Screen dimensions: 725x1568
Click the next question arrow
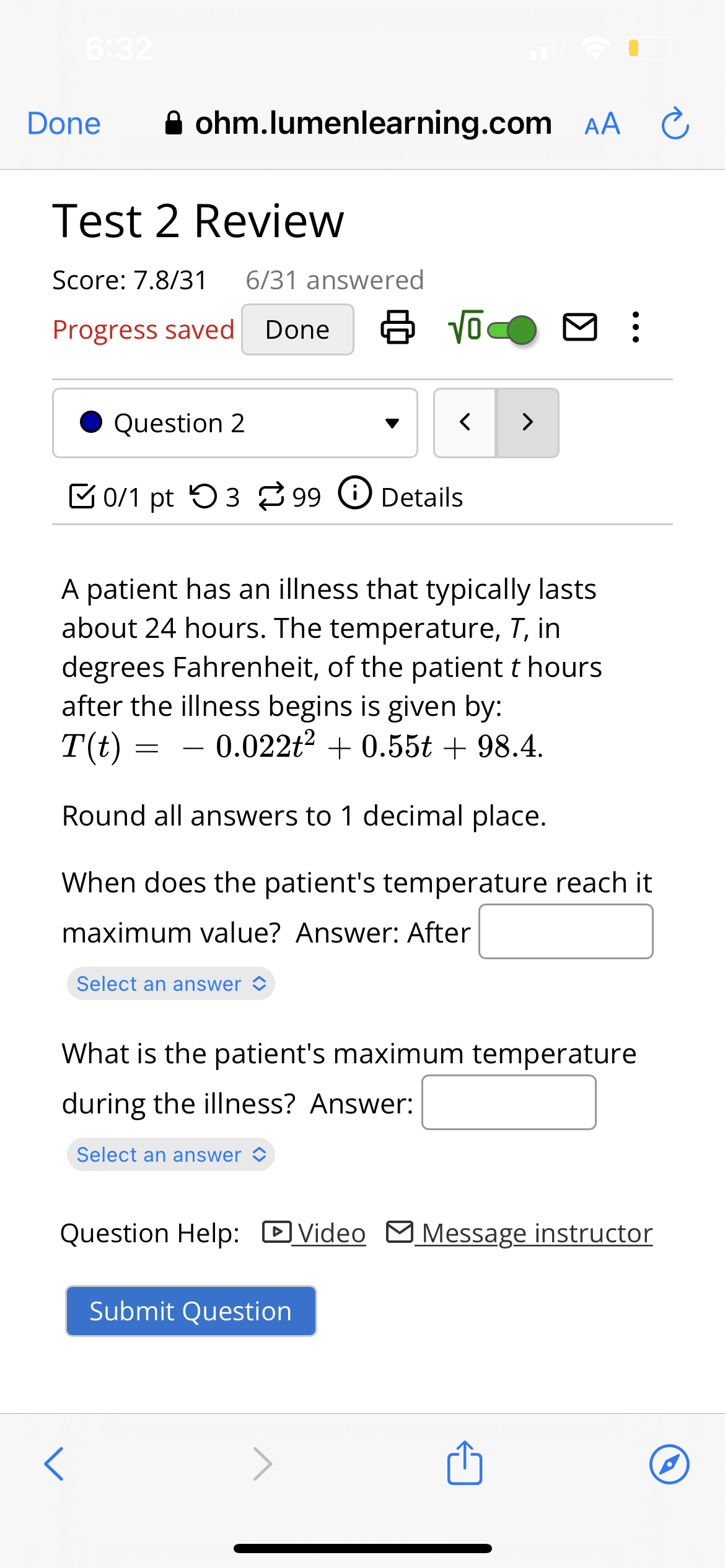527,423
